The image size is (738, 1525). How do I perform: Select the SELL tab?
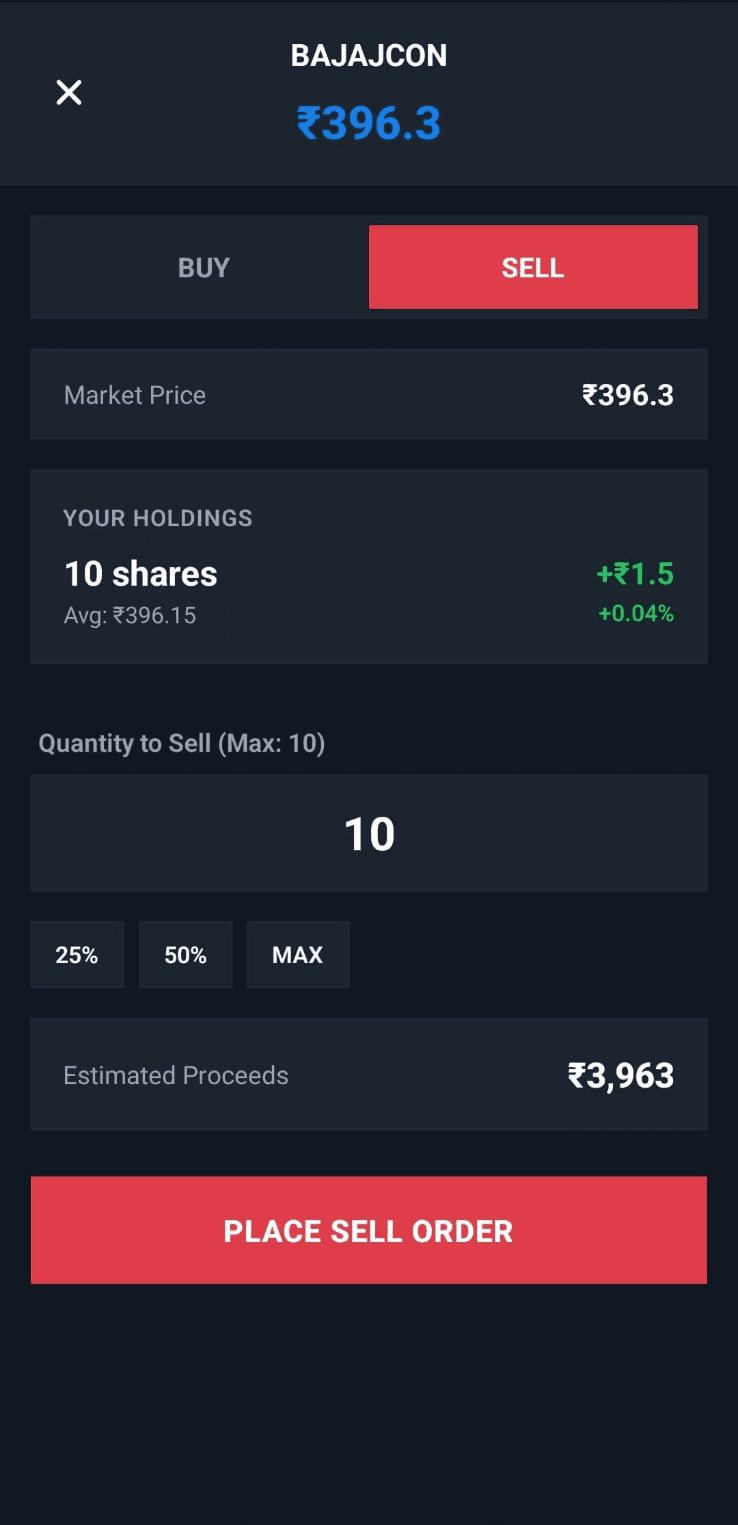pyautogui.click(x=532, y=267)
